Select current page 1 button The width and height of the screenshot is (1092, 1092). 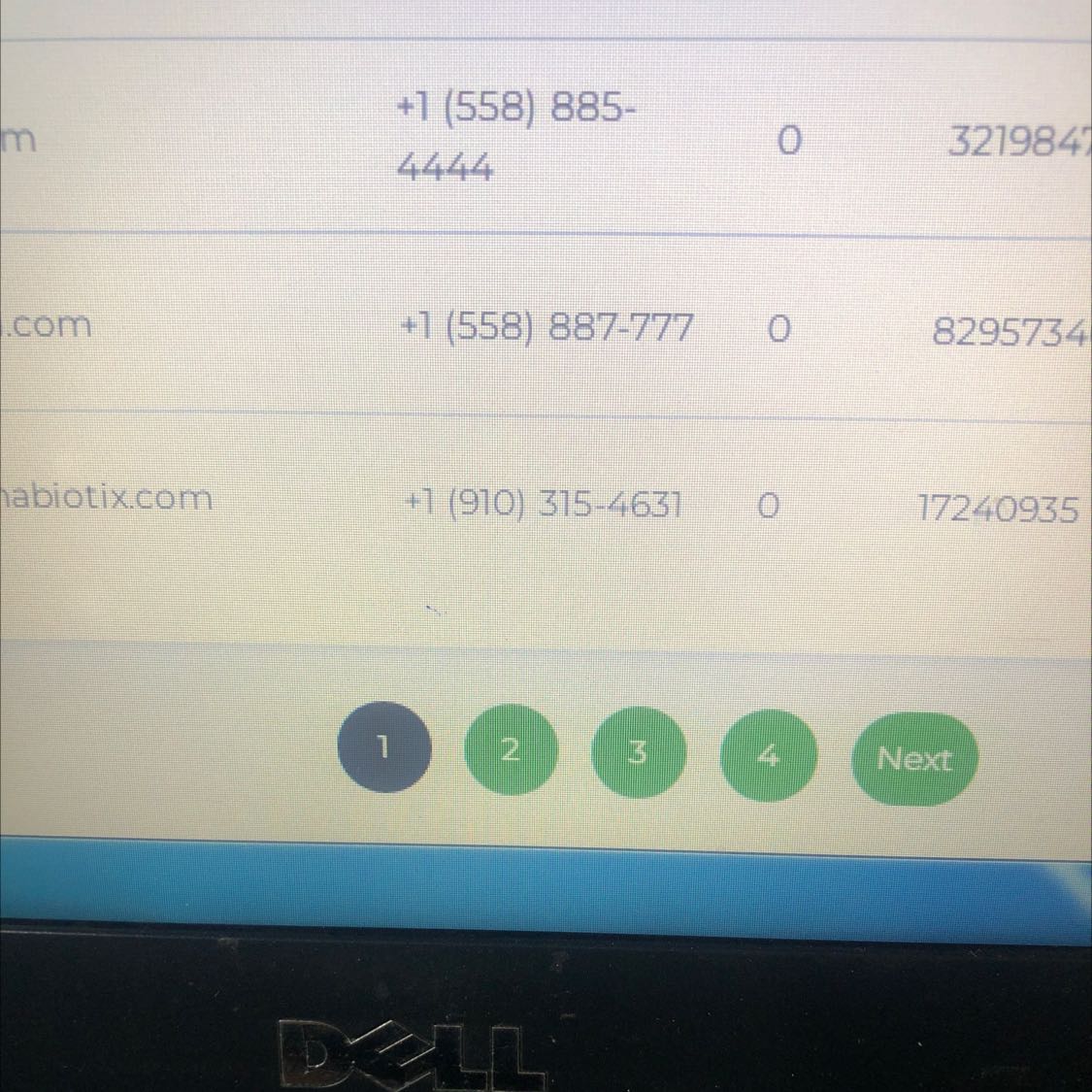384,746
